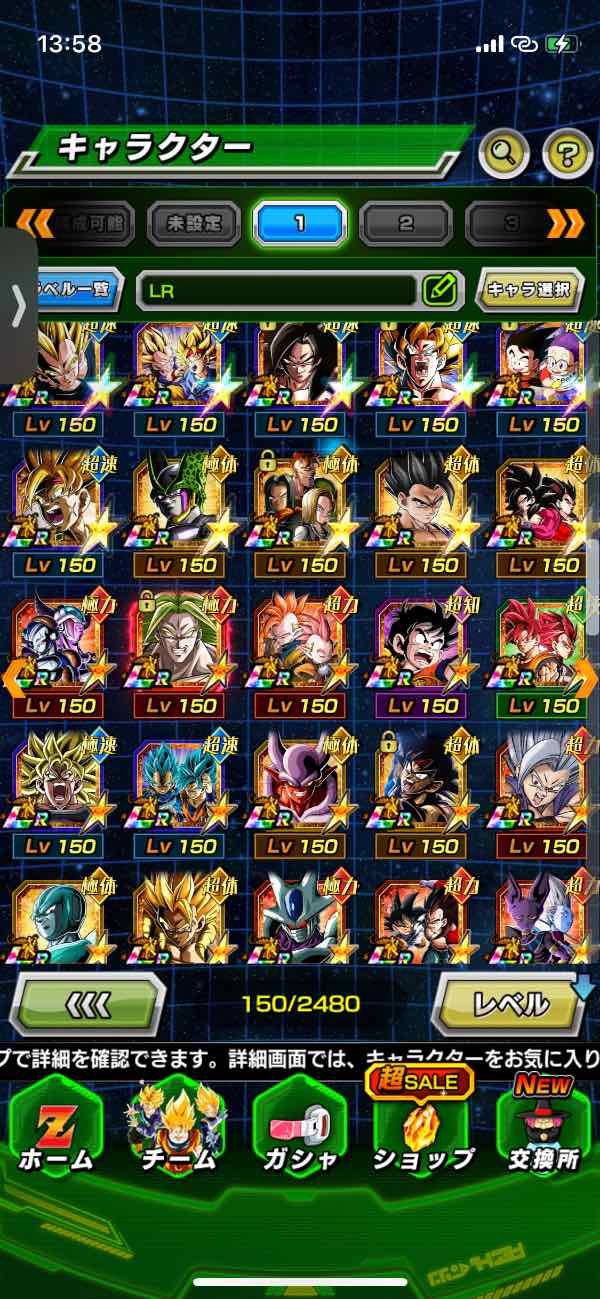Edit the LR filter label

coord(440,291)
